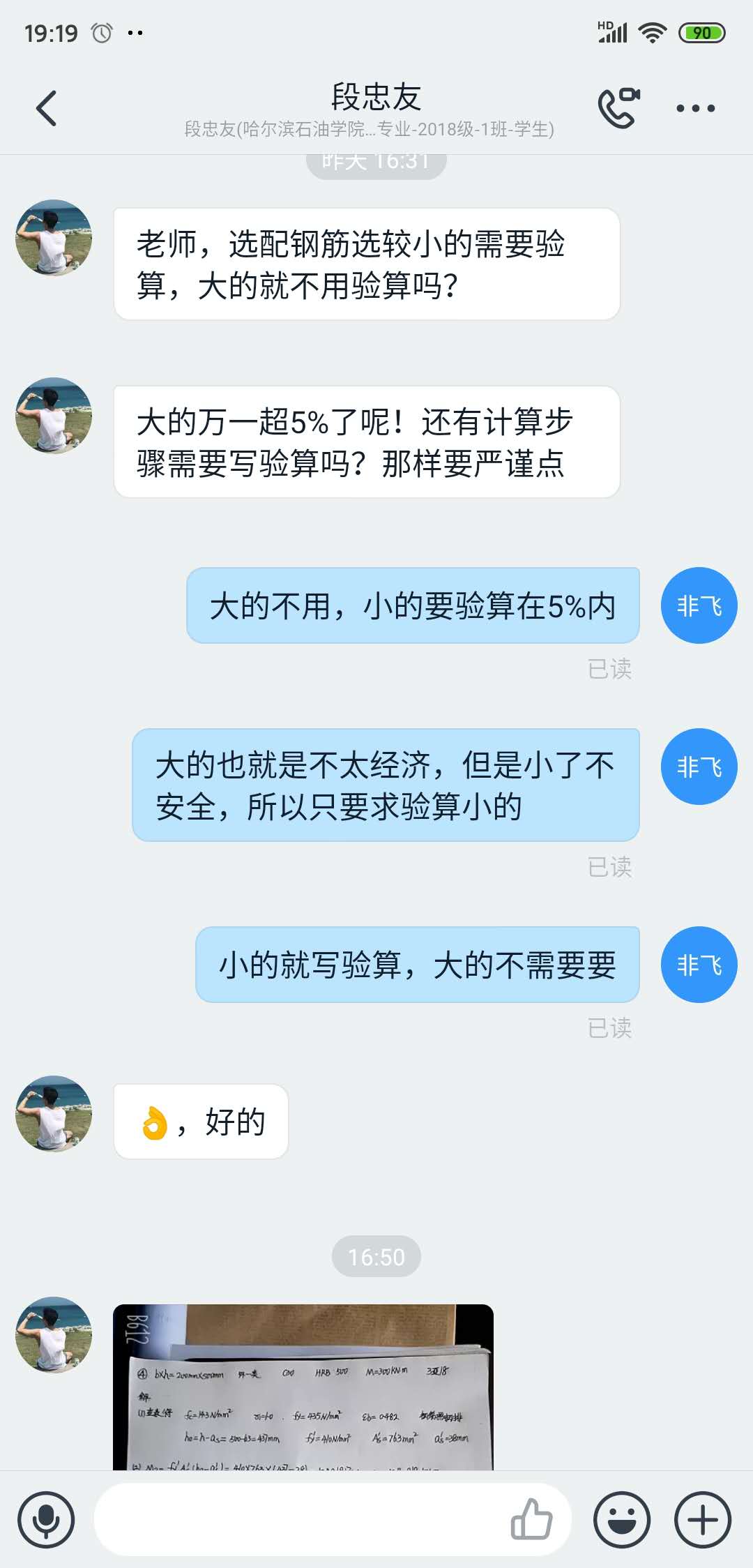
Task: Open the plus attachments menu
Action: tap(702, 1520)
